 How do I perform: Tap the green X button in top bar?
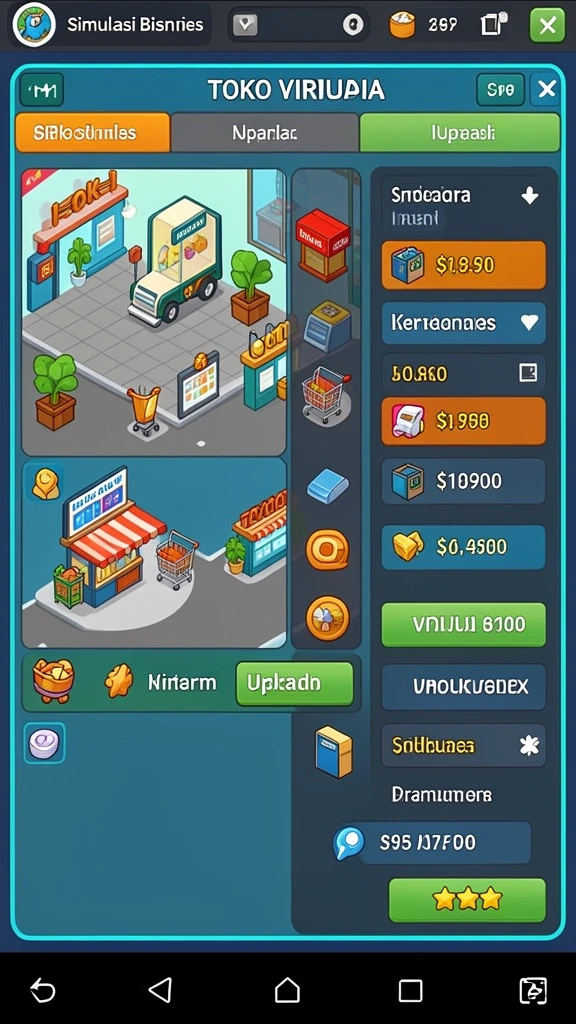click(x=547, y=25)
